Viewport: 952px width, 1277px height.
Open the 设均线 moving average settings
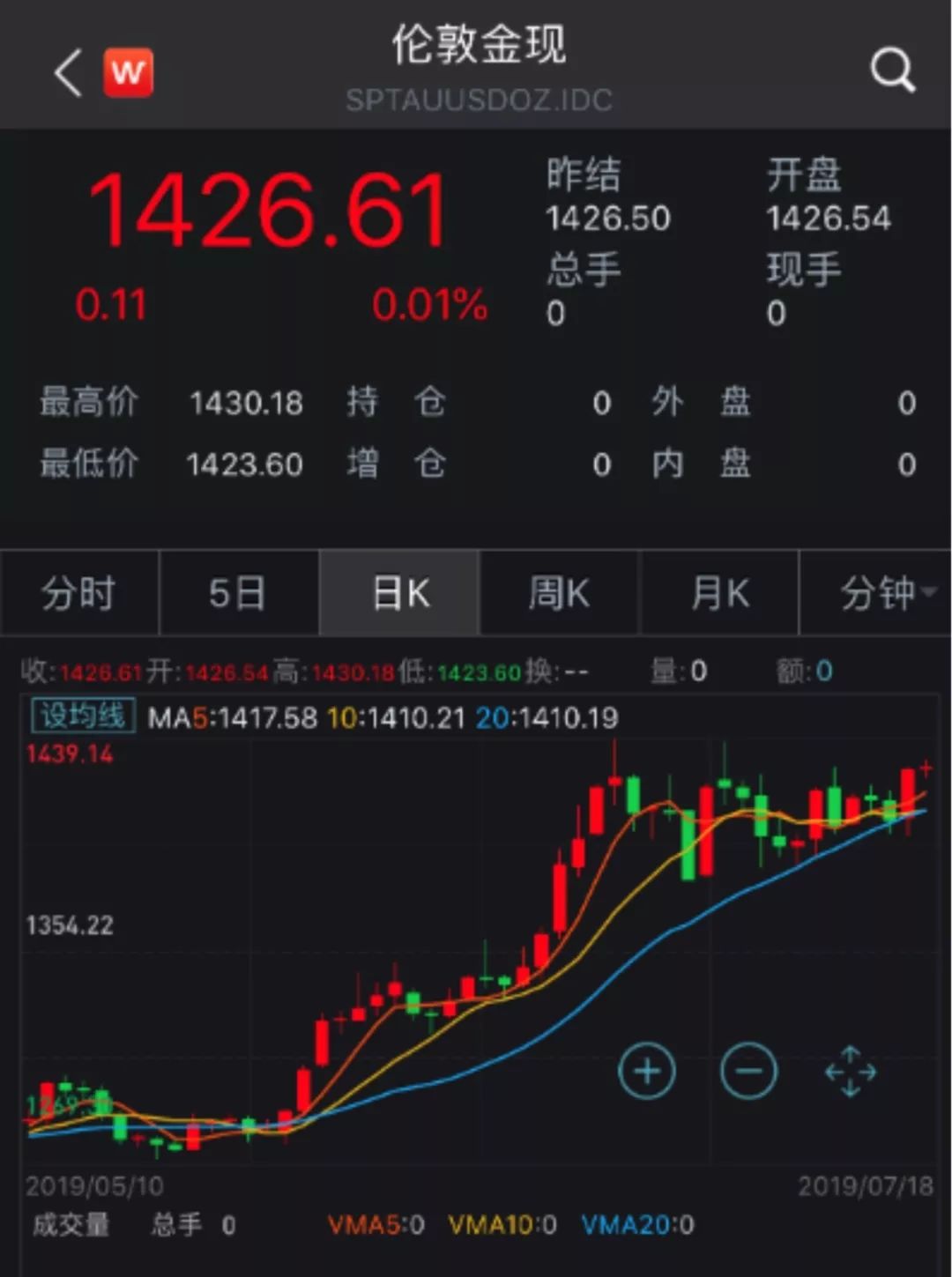pos(83,716)
